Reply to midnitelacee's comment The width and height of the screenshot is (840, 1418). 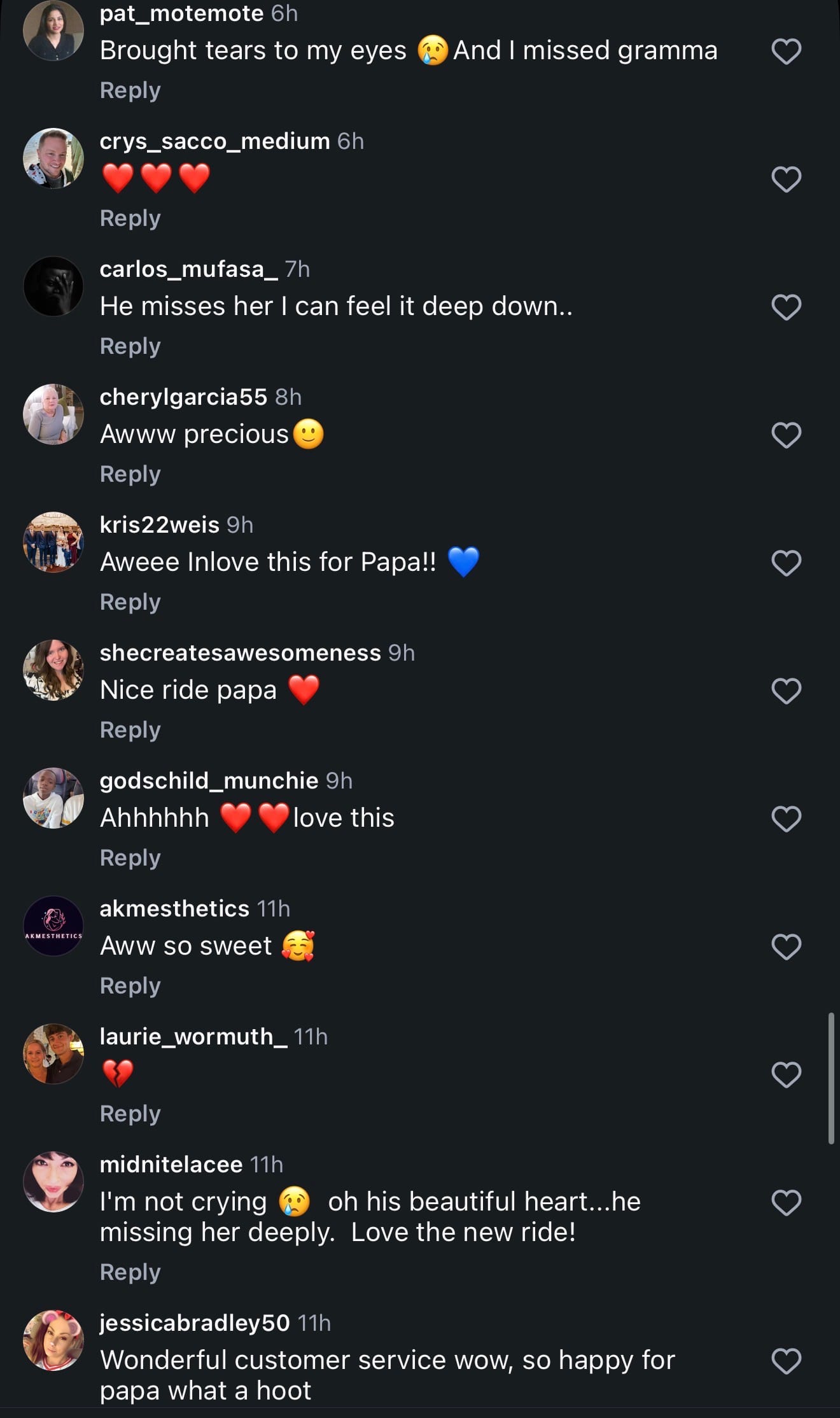click(130, 1272)
